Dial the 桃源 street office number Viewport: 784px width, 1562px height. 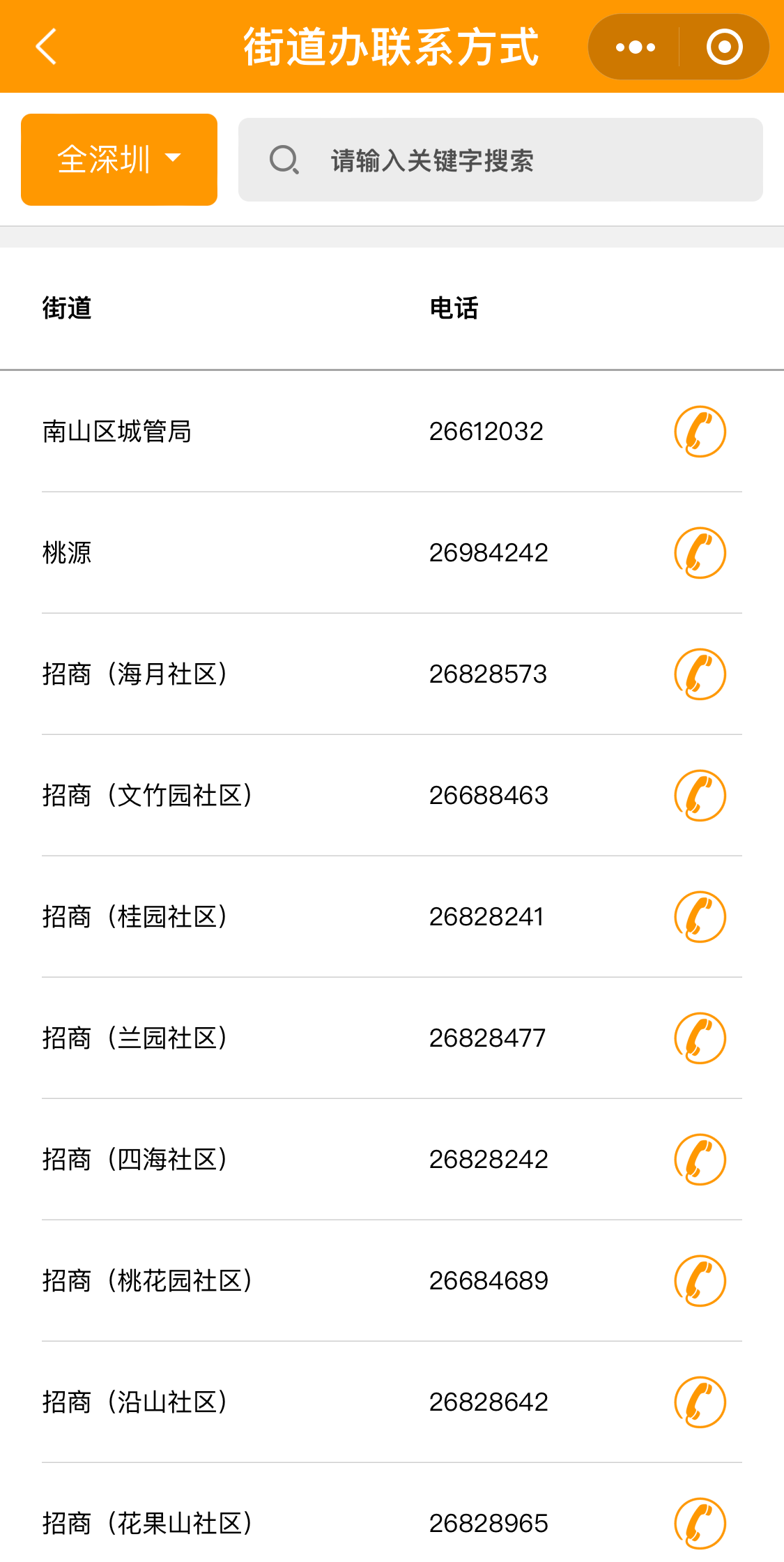[x=700, y=553]
